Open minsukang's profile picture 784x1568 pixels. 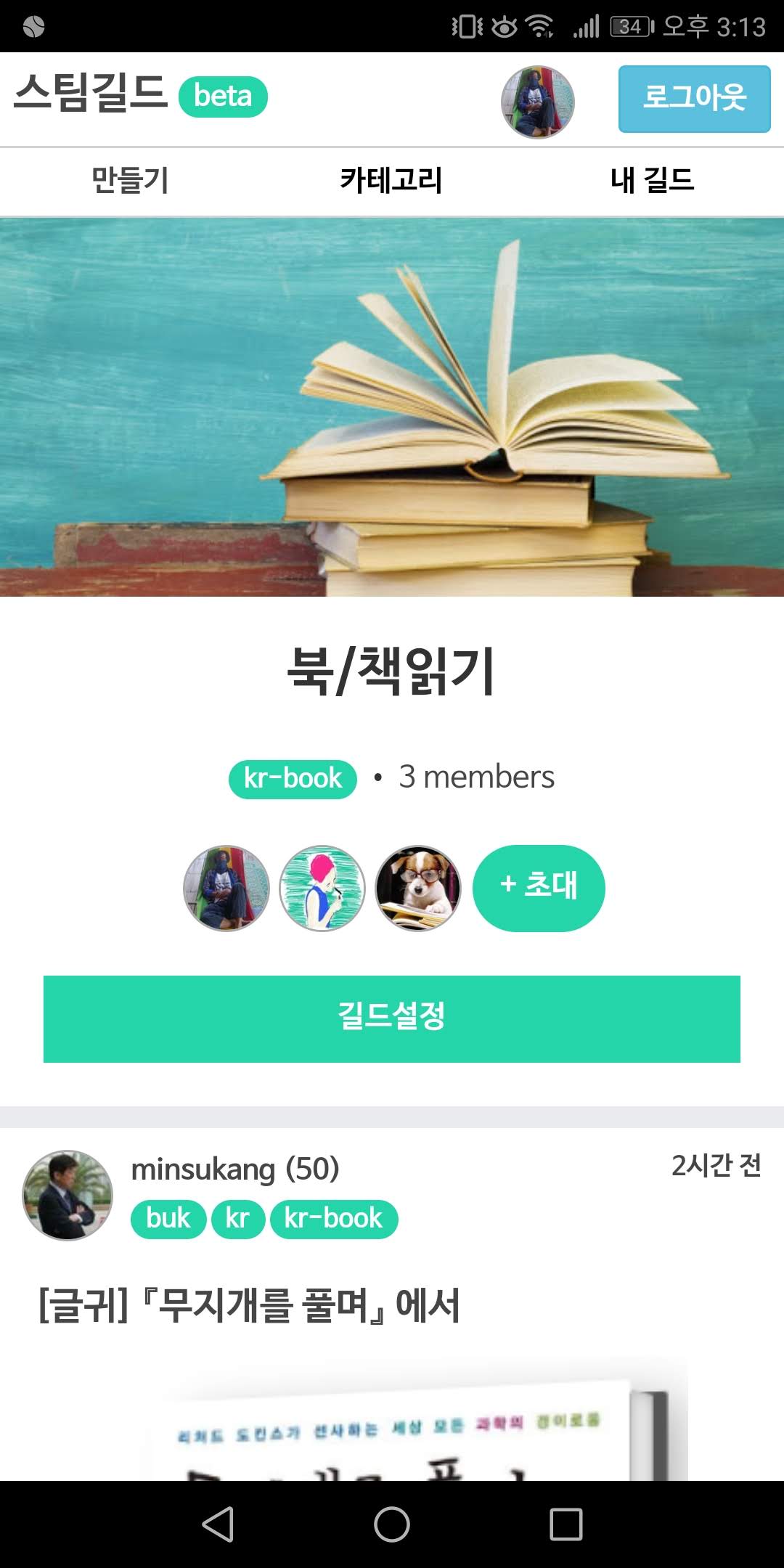click(x=68, y=1195)
